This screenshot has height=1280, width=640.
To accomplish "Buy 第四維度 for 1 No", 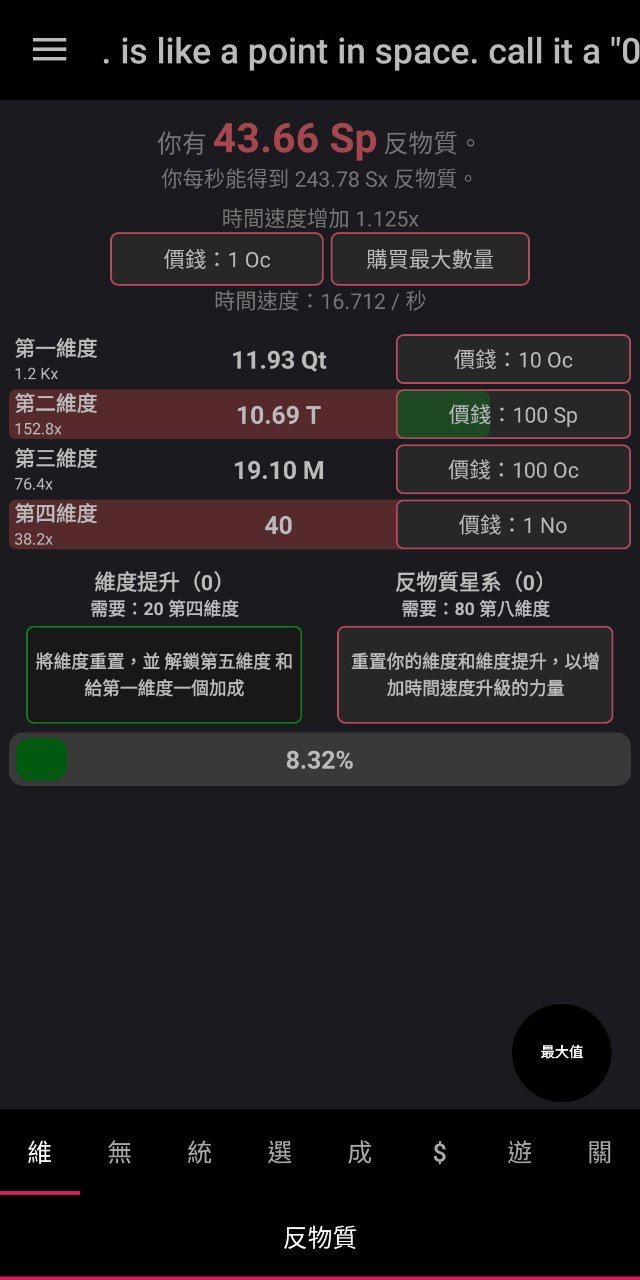I will [x=513, y=525].
